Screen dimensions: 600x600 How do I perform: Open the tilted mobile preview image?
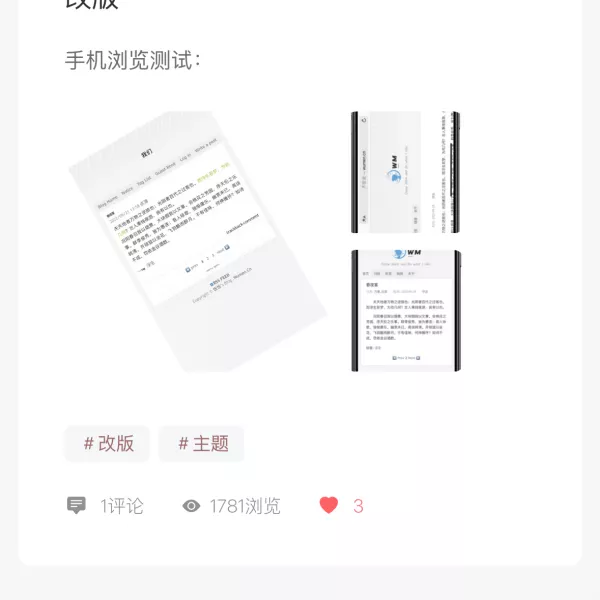click(x=196, y=240)
